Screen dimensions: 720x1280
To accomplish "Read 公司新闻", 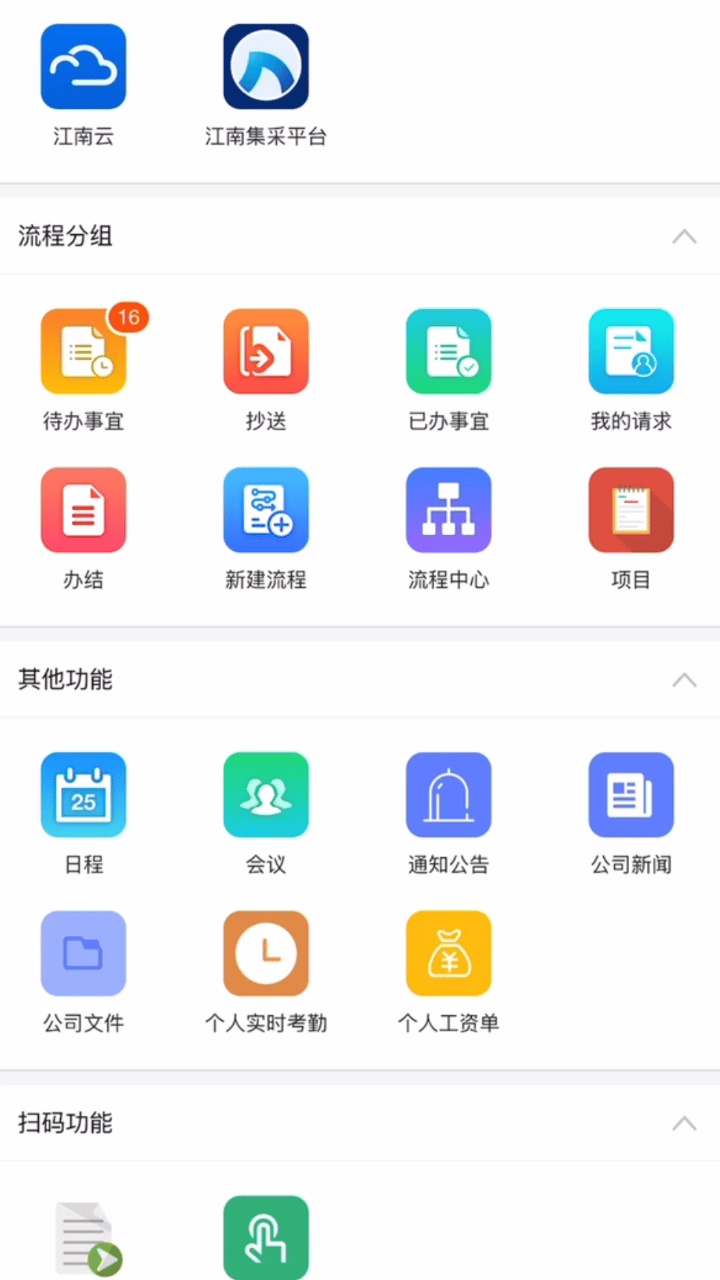I will click(x=631, y=795).
